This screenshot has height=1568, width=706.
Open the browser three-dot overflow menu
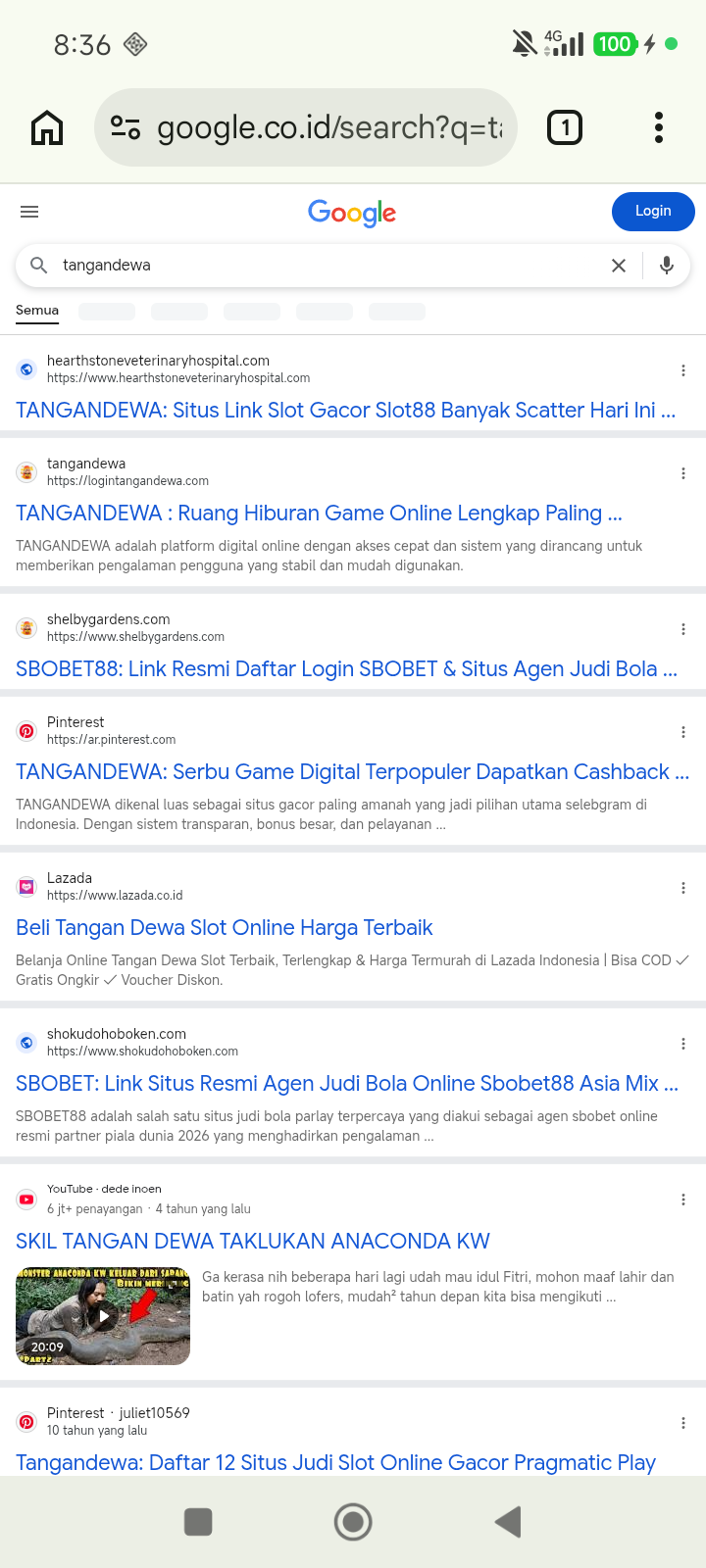pyautogui.click(x=659, y=127)
